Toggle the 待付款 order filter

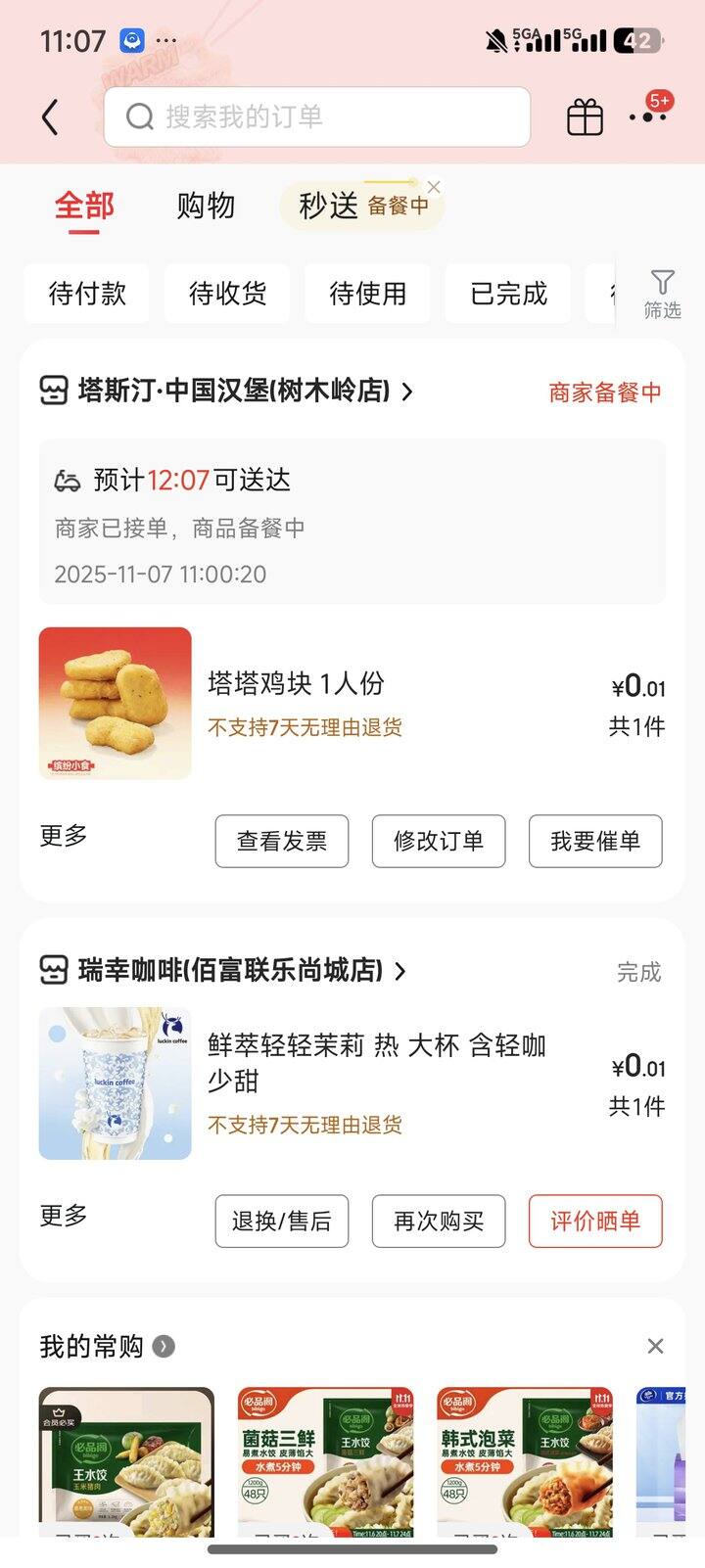click(86, 293)
